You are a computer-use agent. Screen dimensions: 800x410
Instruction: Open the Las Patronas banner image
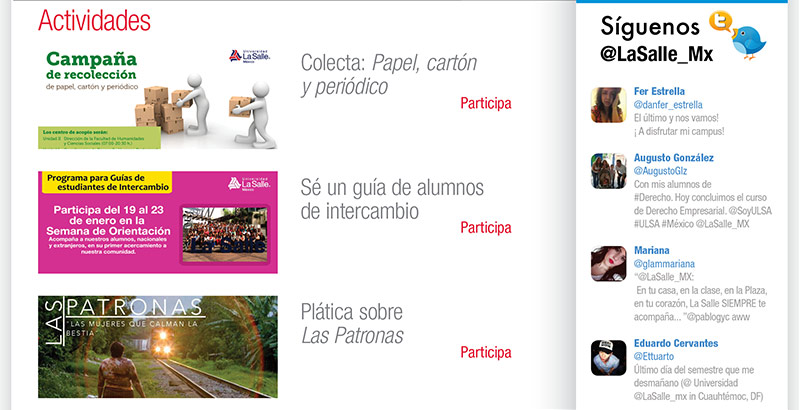click(x=158, y=347)
